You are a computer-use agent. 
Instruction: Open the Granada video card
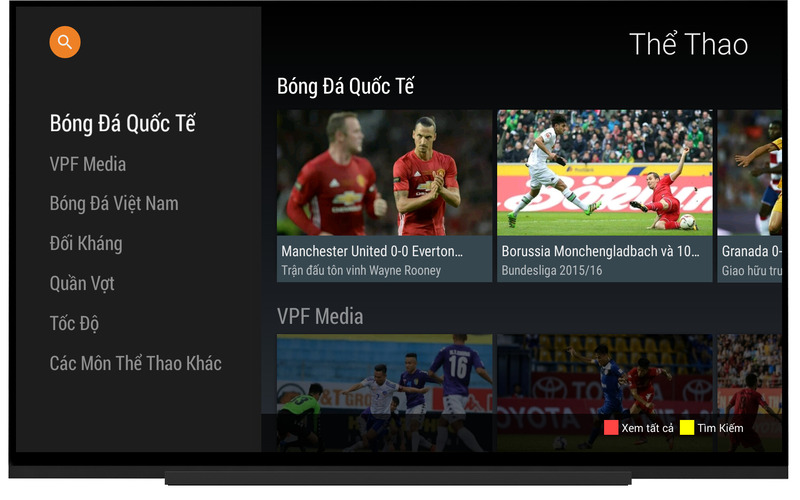pyautogui.click(x=750, y=195)
